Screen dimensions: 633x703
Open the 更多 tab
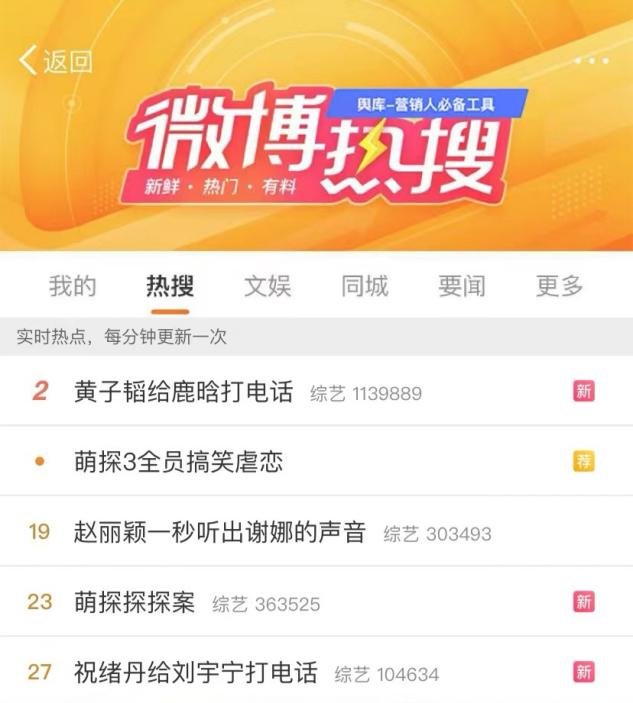[559, 287]
